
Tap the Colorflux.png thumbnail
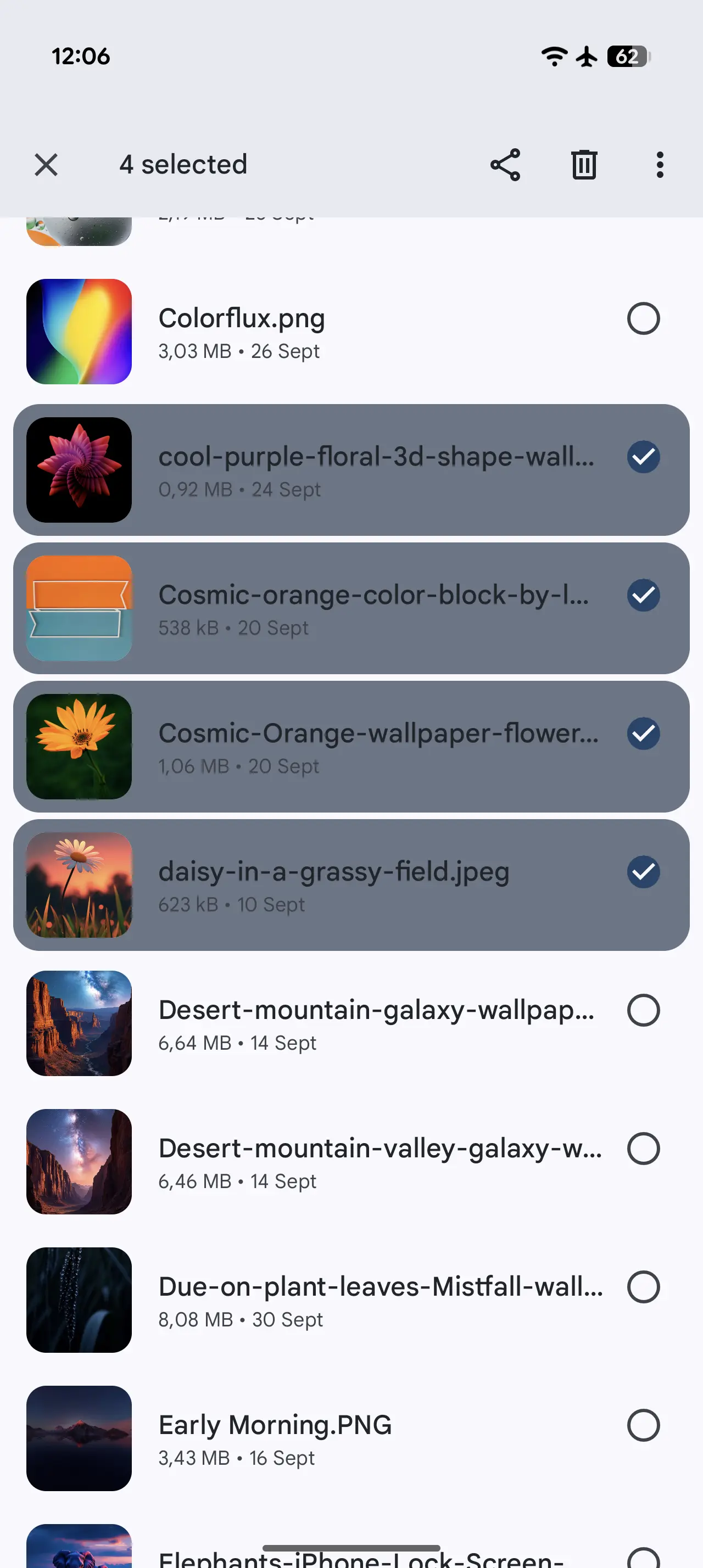tap(79, 331)
